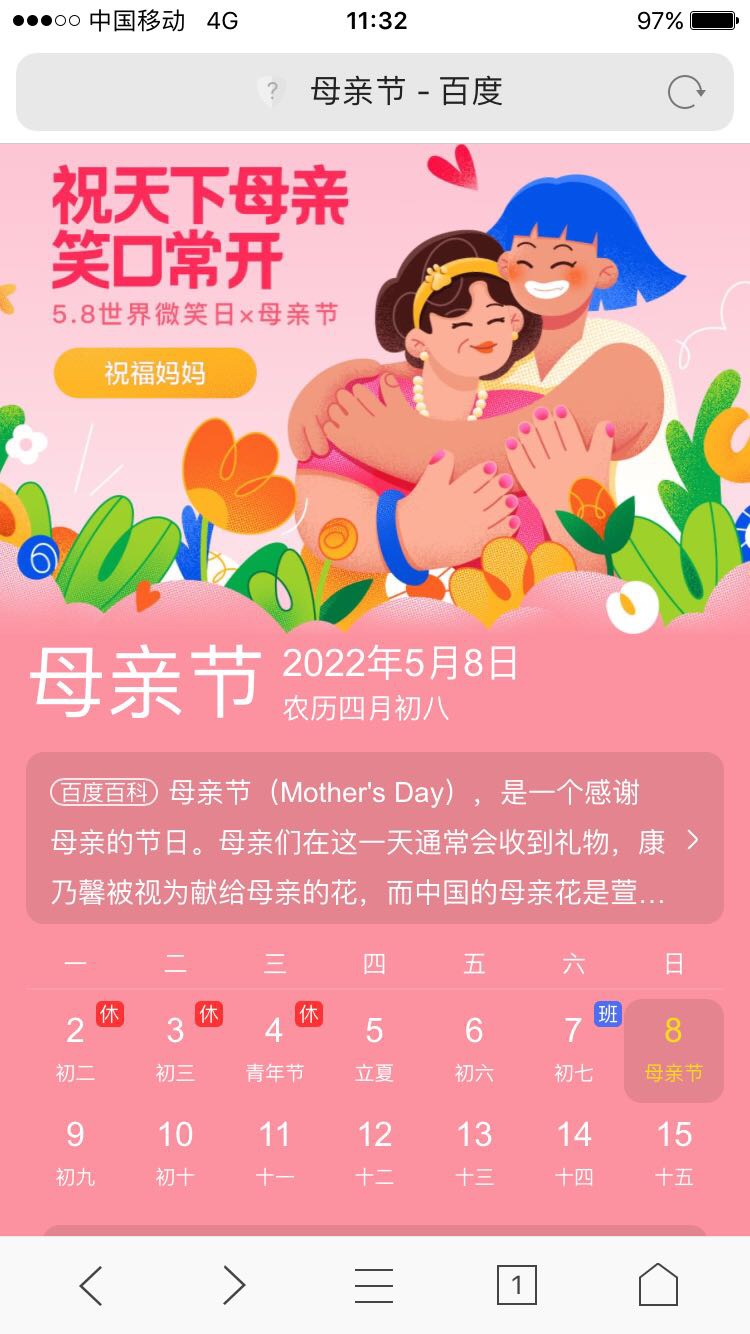
Task: Open the browser menu
Action: point(374,1285)
